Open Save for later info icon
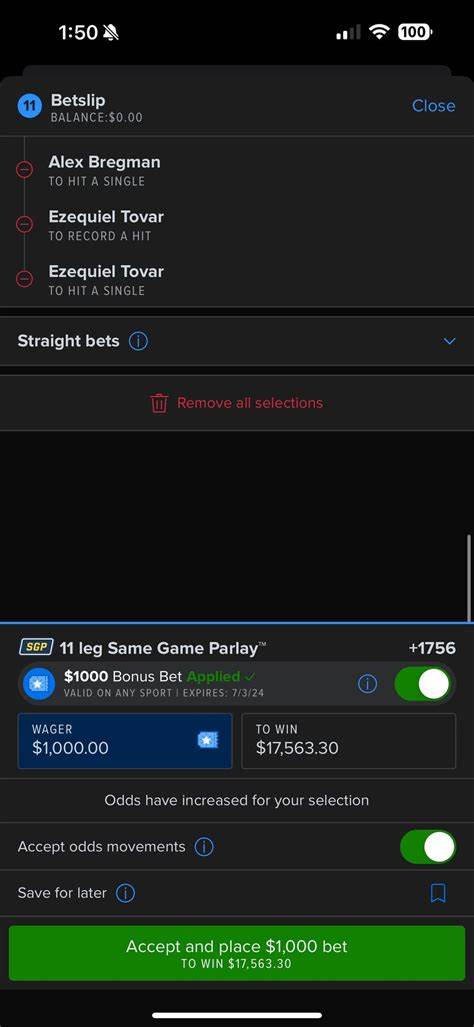This screenshot has width=474, height=1027. 125,893
